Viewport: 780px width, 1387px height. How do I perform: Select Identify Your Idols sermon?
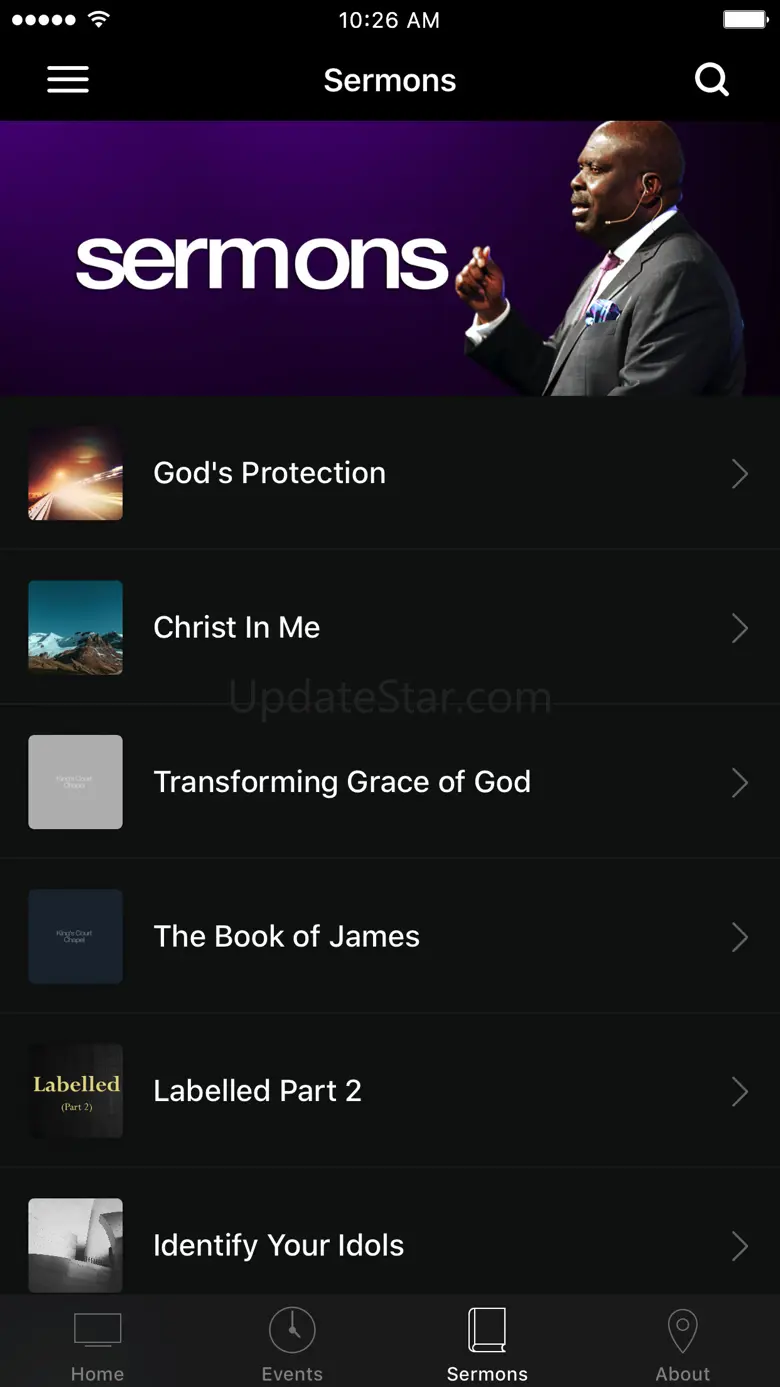coord(389,1245)
